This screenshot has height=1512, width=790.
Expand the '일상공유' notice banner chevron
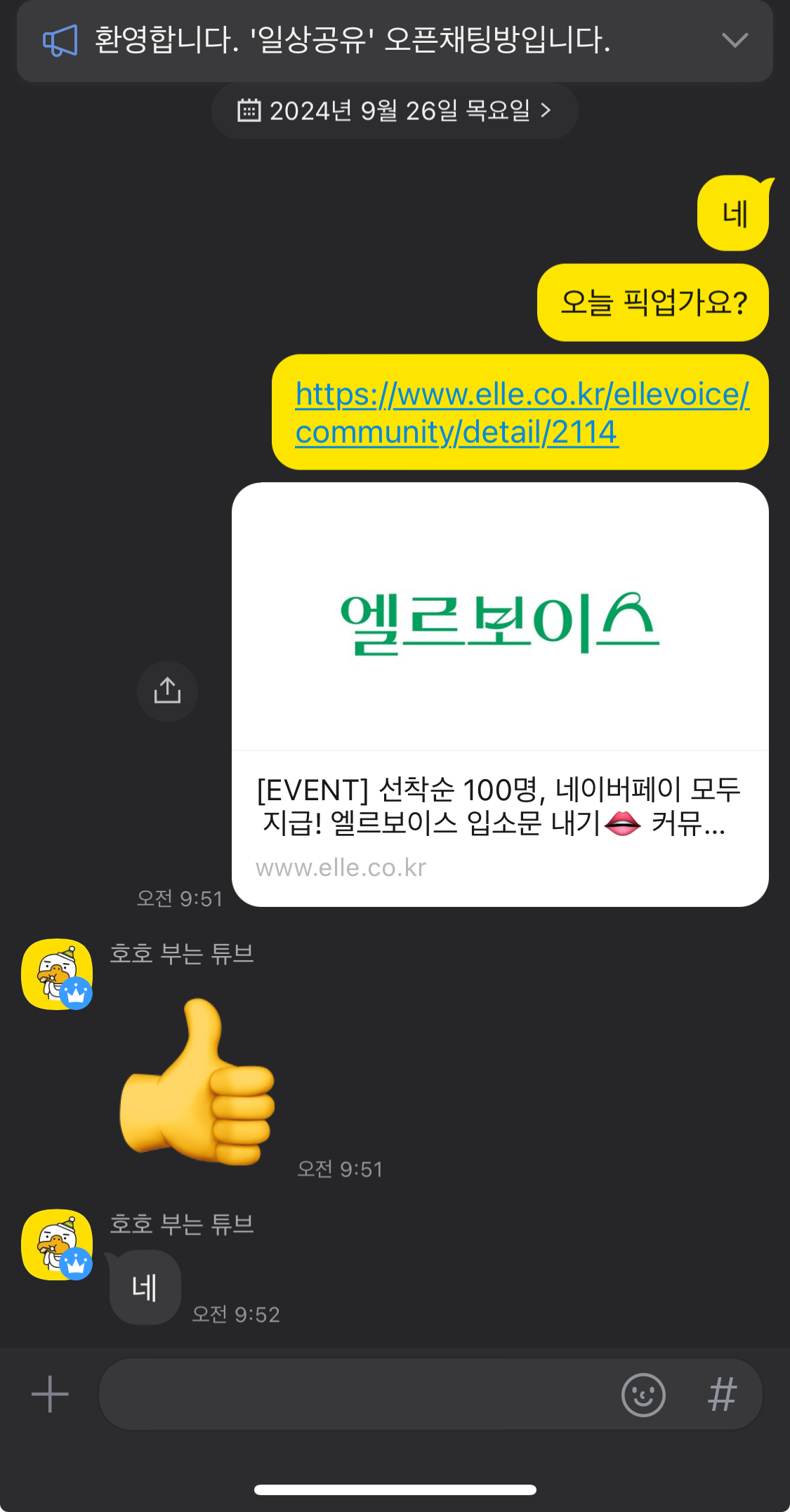tap(735, 40)
